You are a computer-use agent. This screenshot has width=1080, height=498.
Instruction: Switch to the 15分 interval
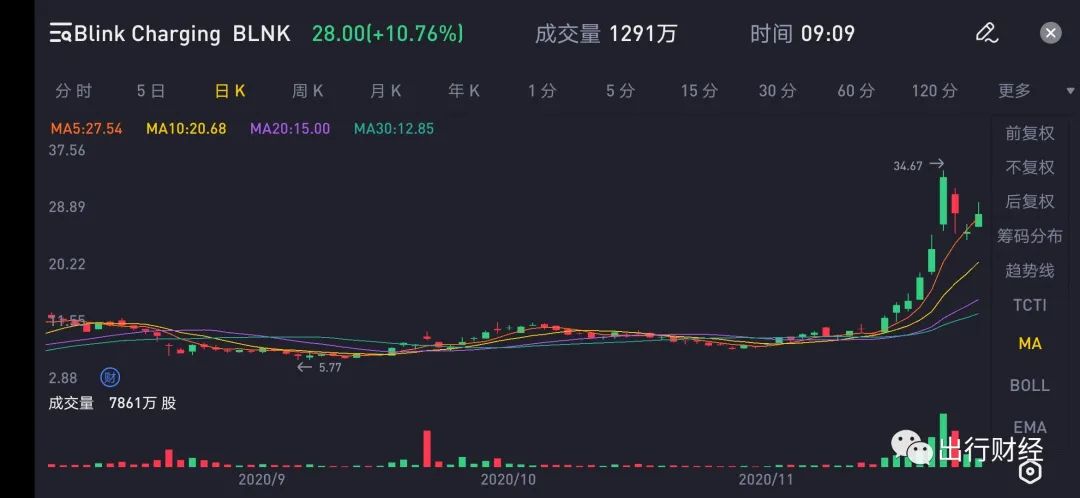coord(699,91)
